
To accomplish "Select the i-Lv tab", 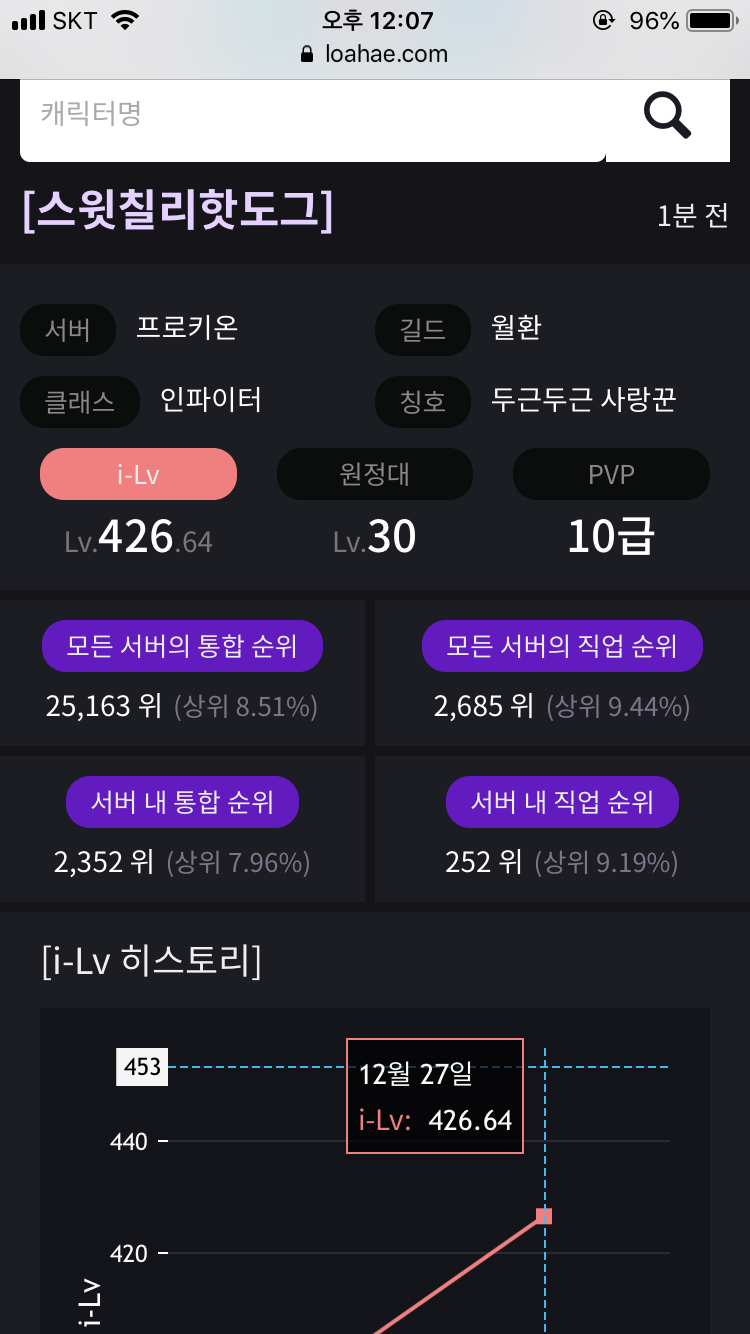I will [x=138, y=474].
